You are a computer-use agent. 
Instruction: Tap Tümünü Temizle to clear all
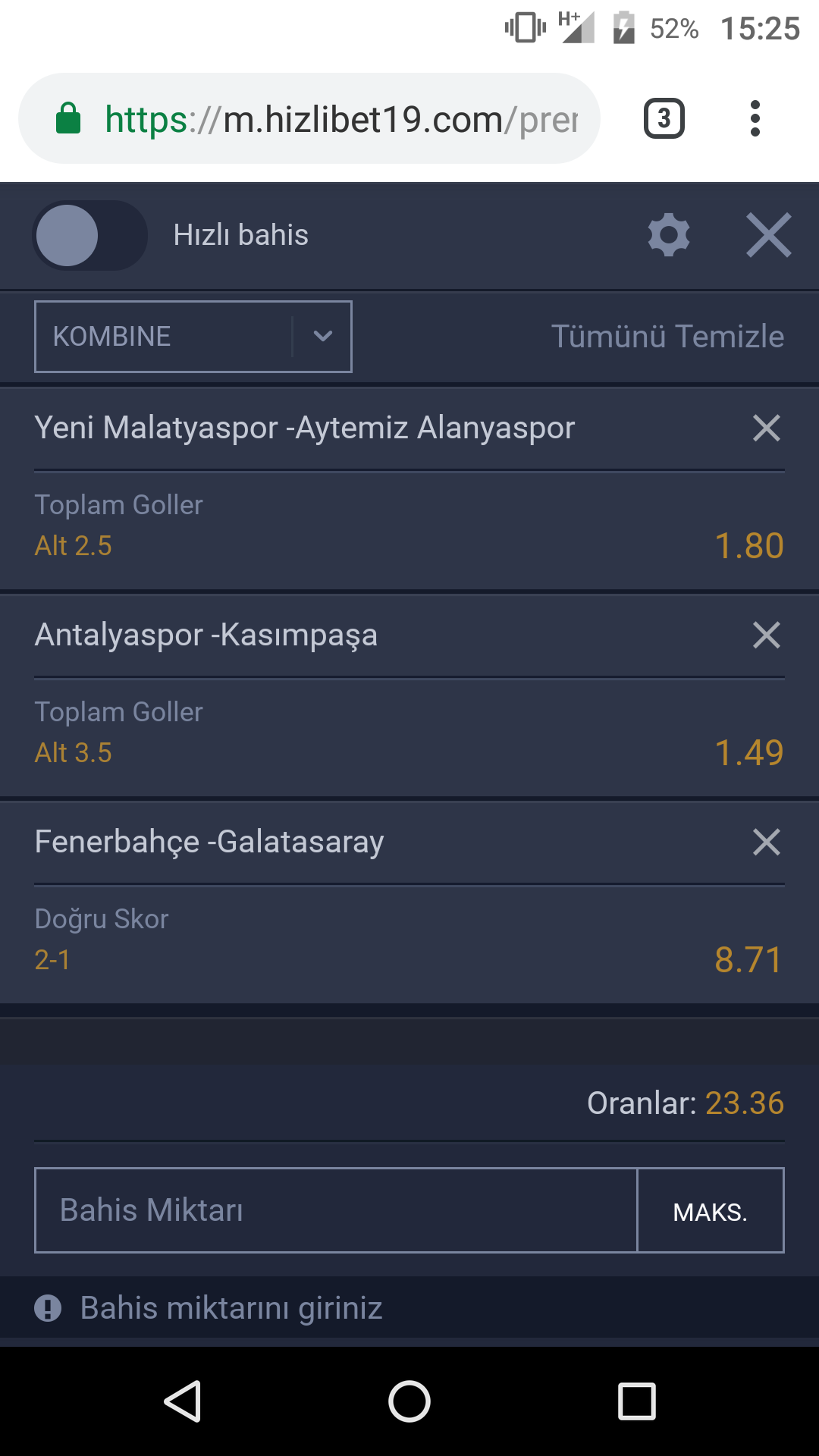point(667,337)
